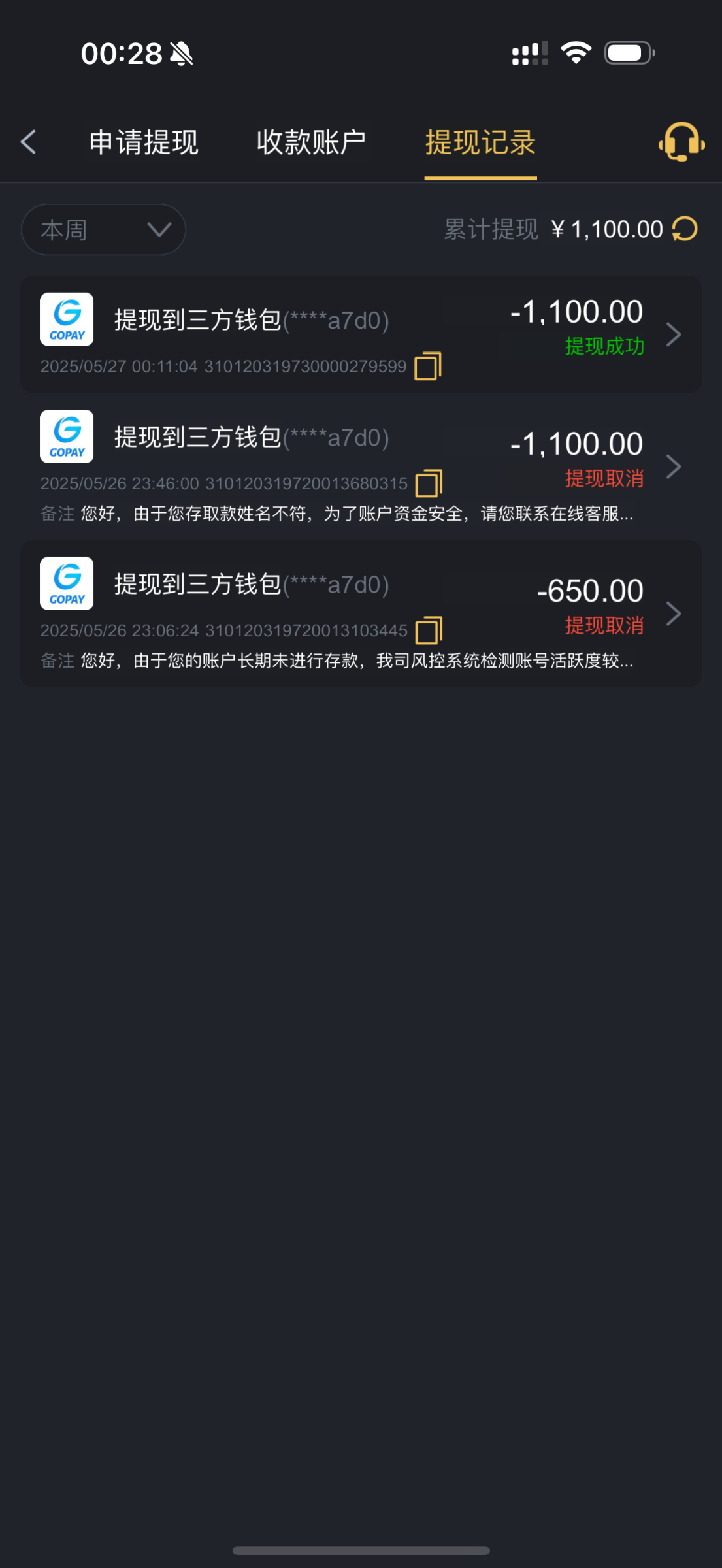Copy order number ending 3680315

pos(429,483)
